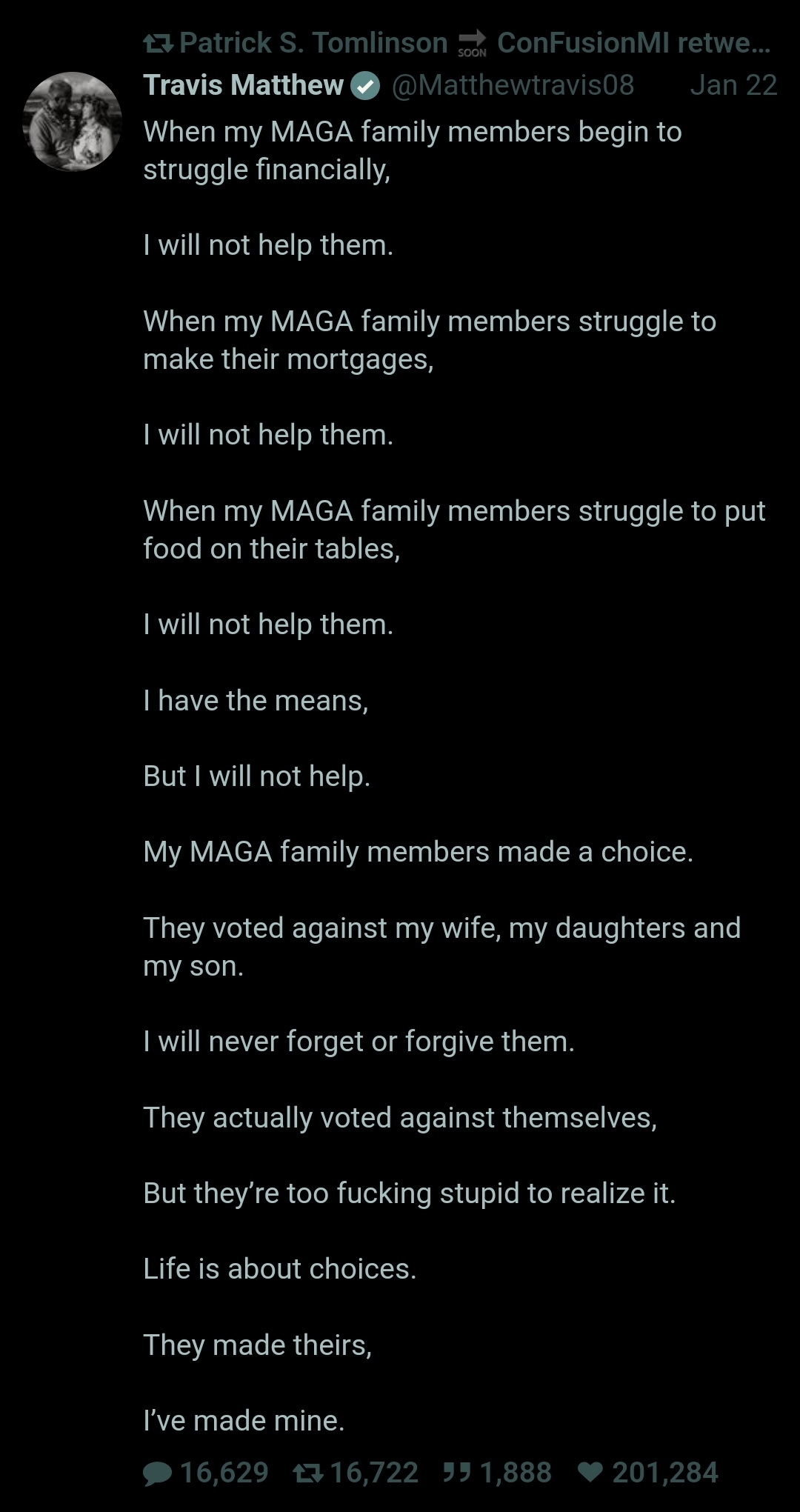Retweet this post with 16,722 retweets

[308, 1473]
